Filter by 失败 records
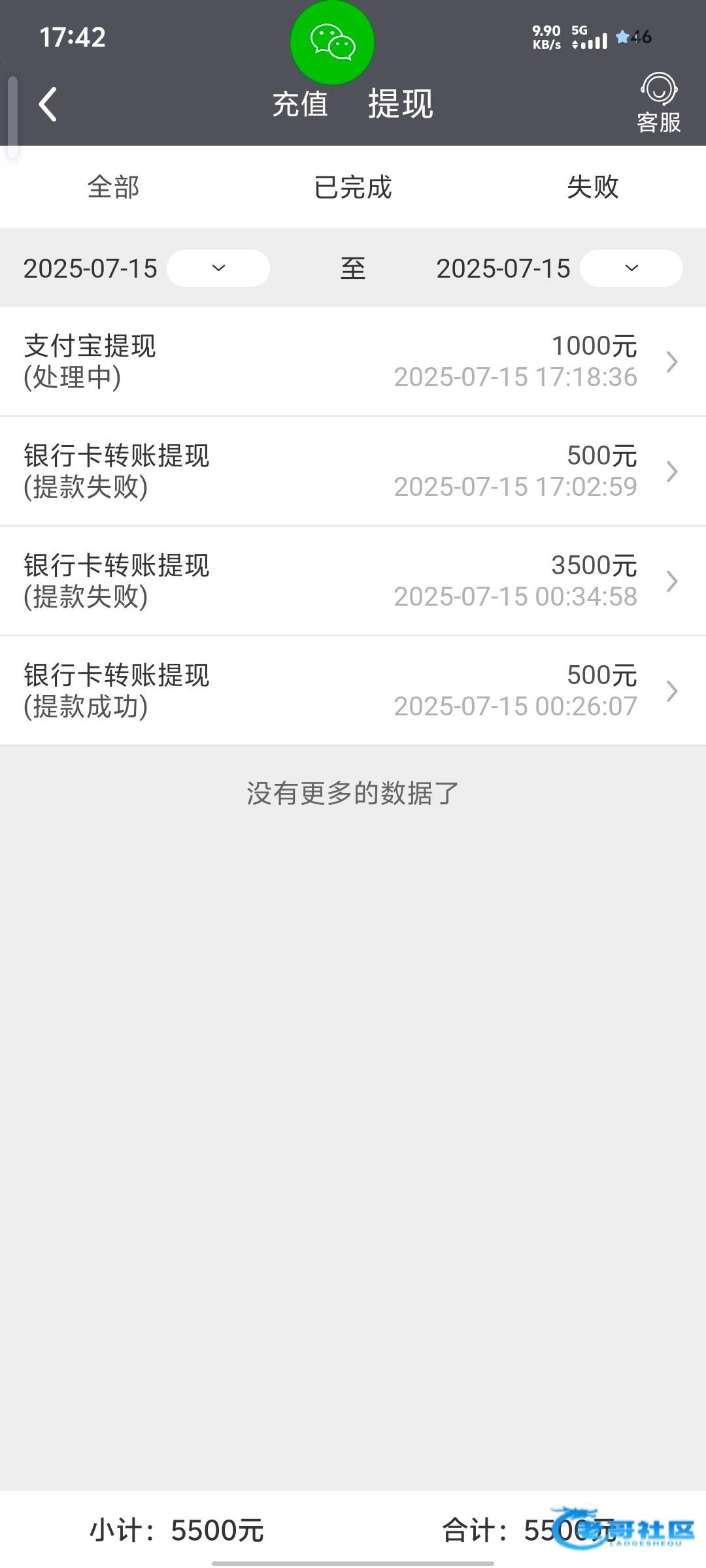 click(x=592, y=188)
